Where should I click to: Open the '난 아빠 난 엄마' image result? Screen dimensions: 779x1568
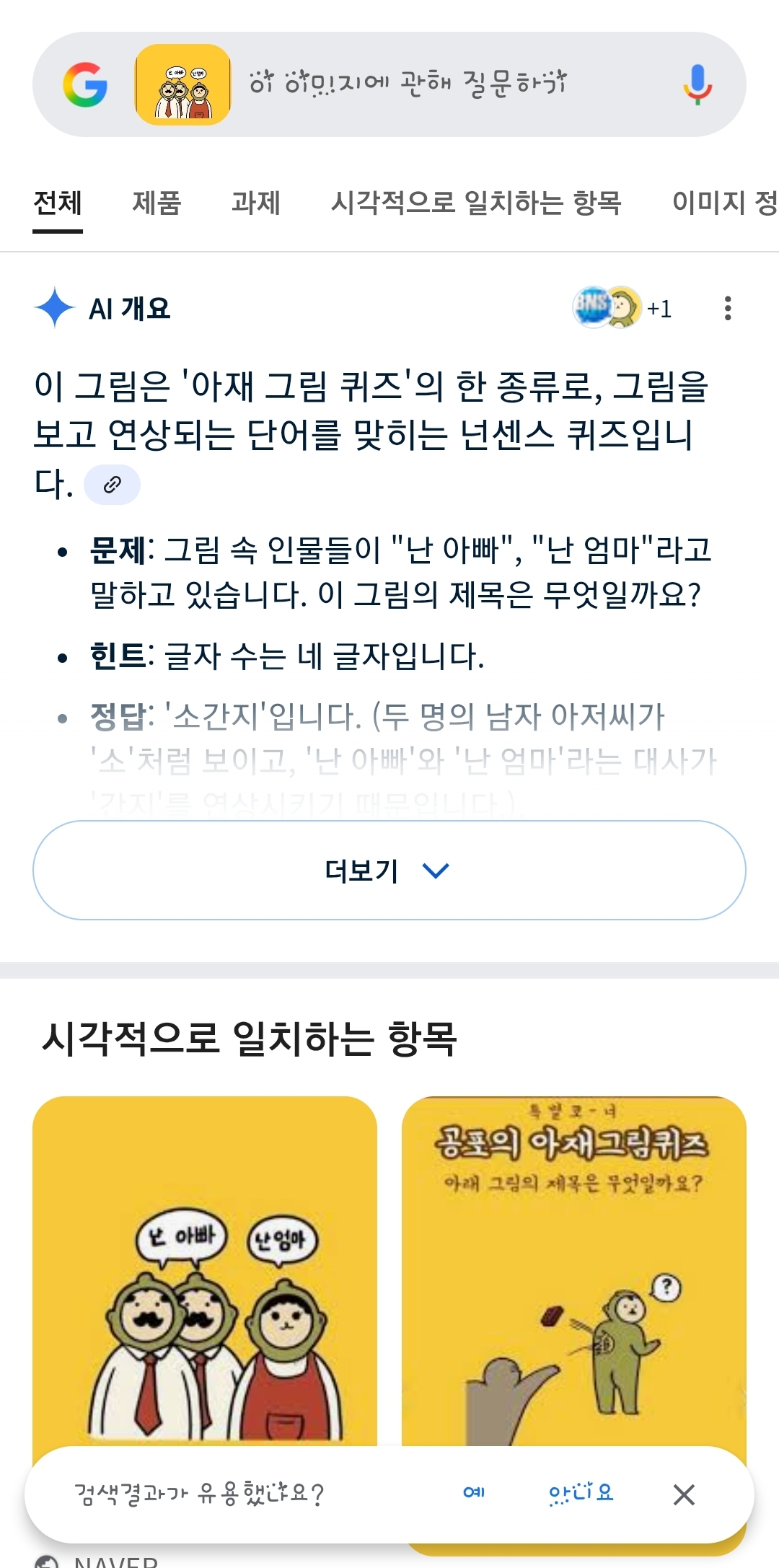[x=205, y=1269]
